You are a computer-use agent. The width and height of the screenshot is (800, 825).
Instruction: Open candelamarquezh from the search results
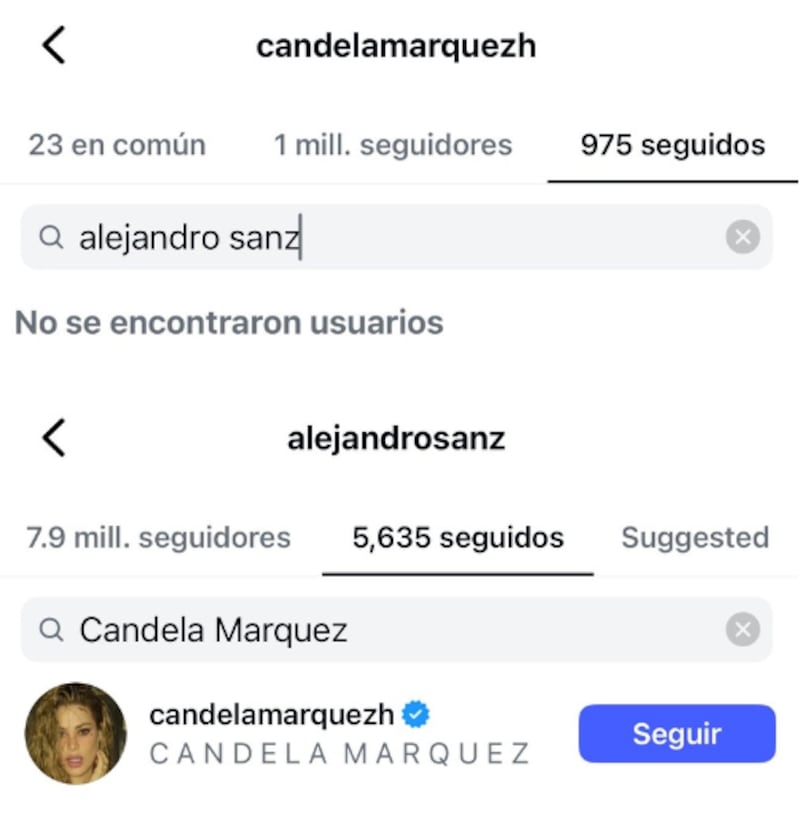(x=275, y=714)
